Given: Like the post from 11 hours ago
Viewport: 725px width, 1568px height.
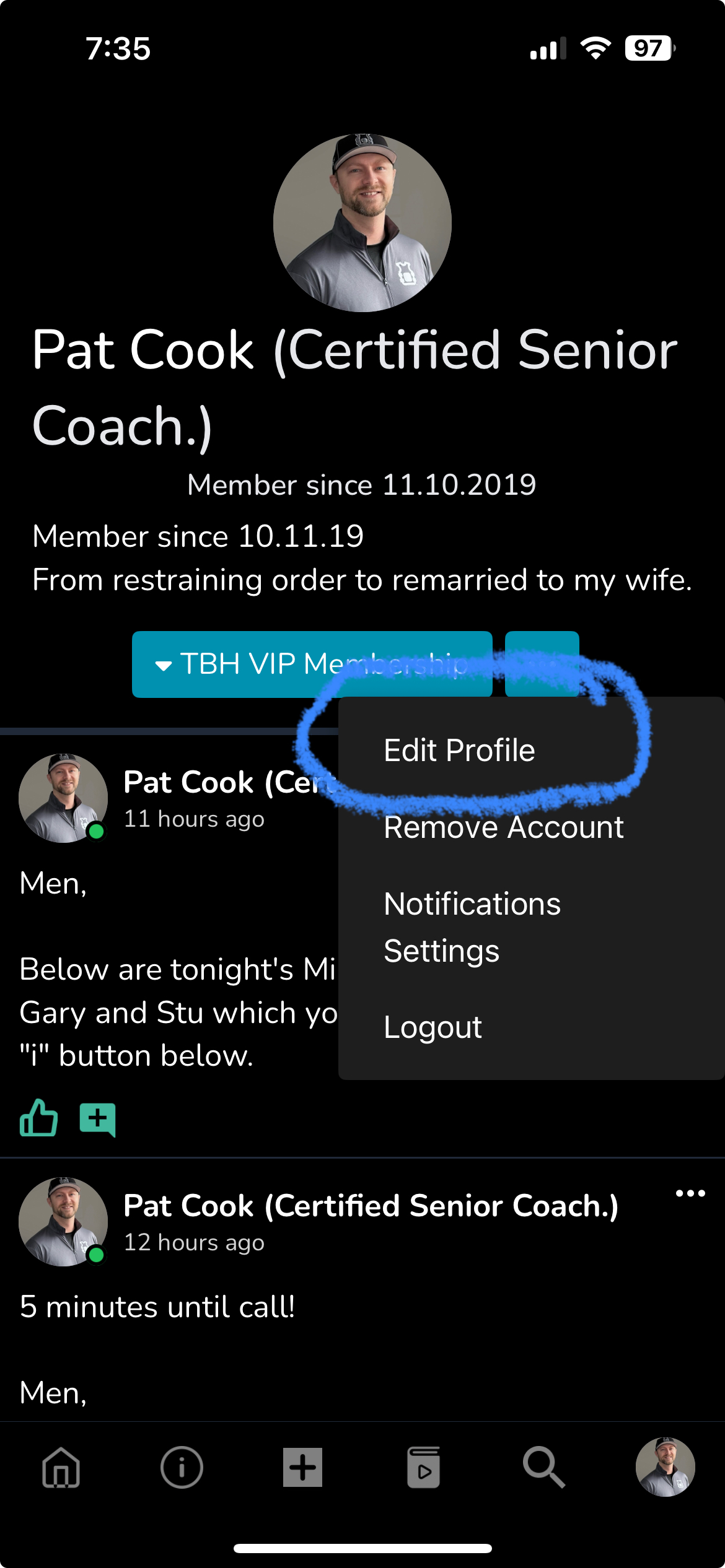Looking at the screenshot, I should point(38,1118).
